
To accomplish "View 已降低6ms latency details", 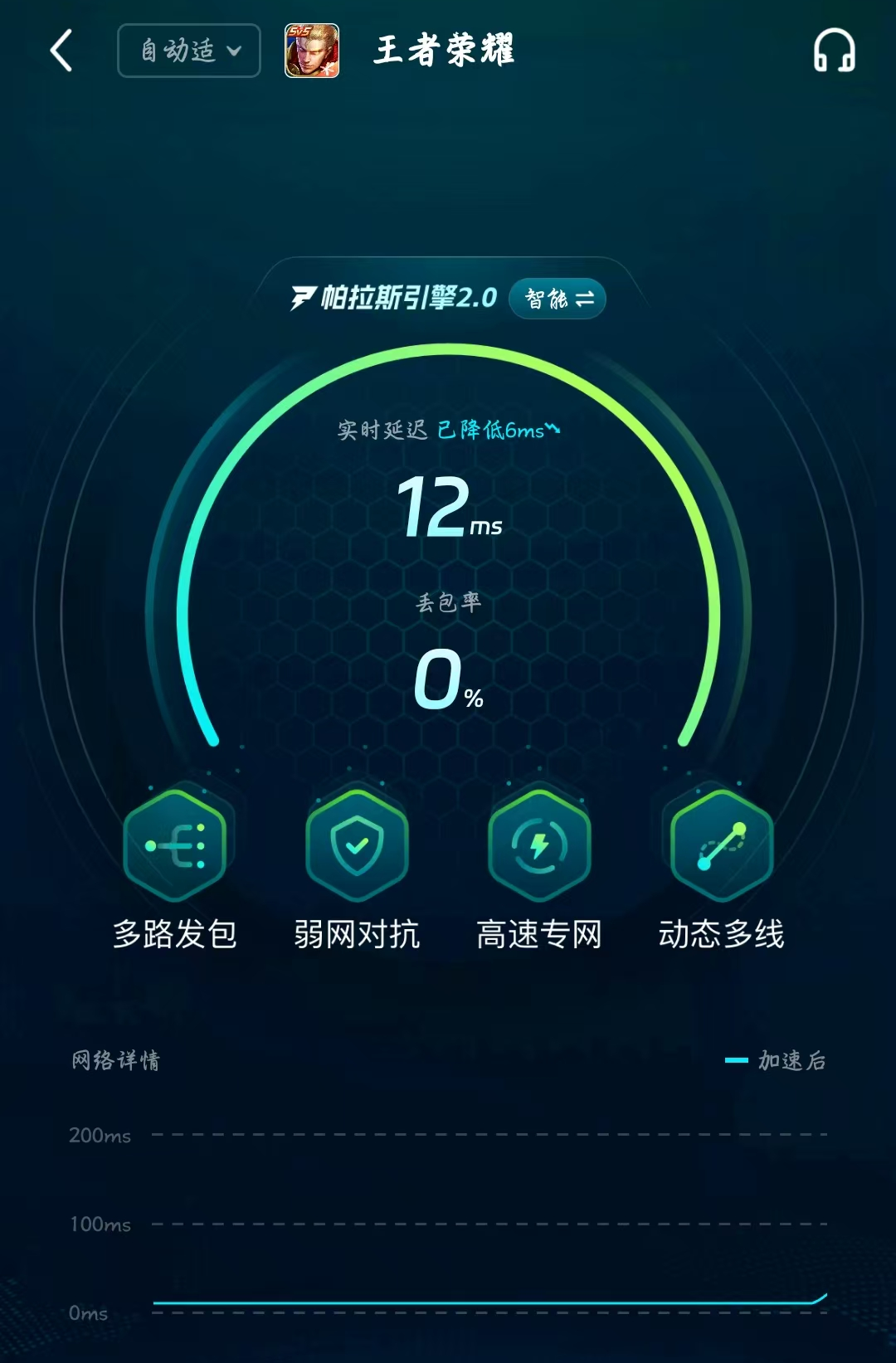I will 498,430.
